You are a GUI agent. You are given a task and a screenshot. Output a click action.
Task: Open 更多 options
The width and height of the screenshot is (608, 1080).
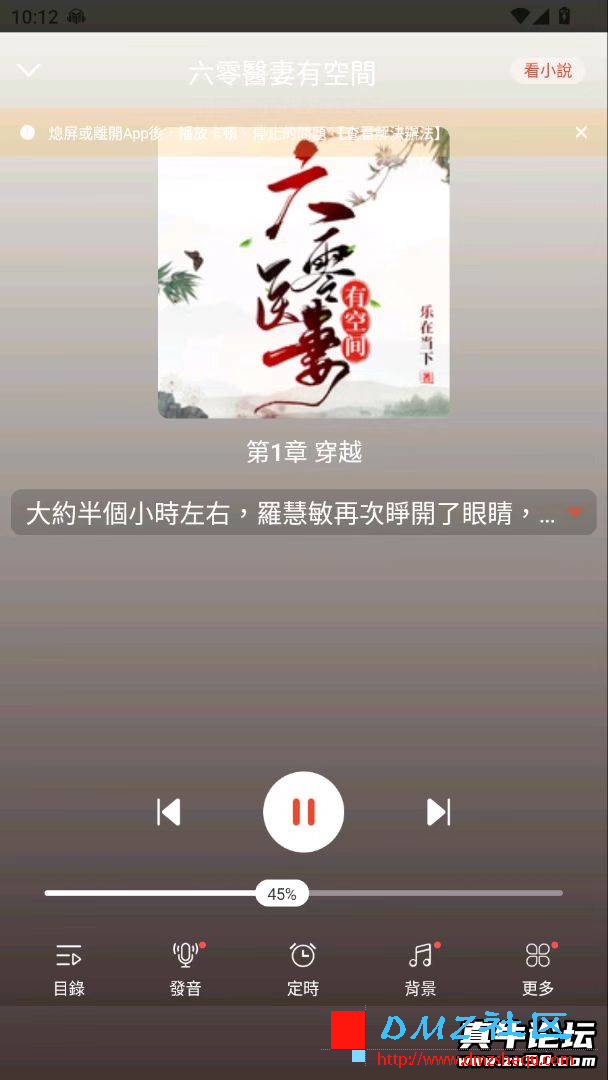[x=538, y=968]
